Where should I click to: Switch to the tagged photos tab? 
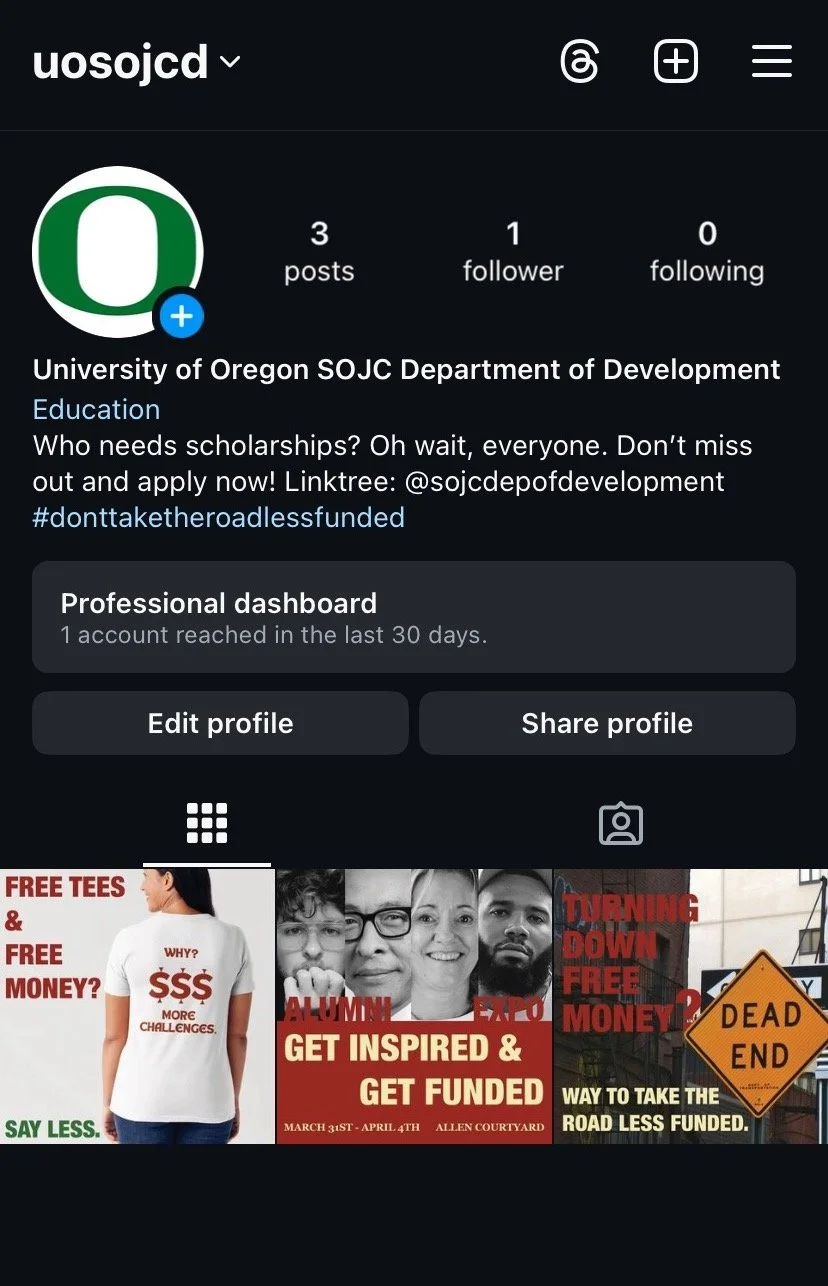[620, 824]
